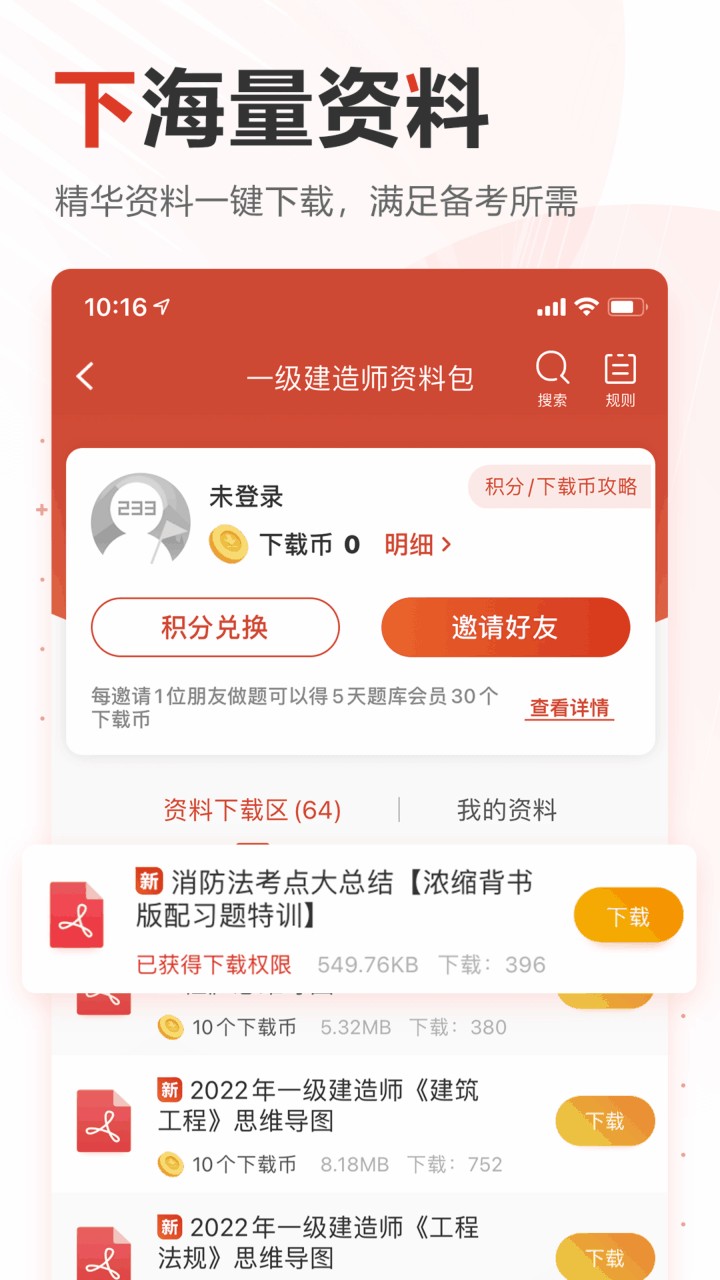Open PDF icon for 工程法规 思维导图
Image resolution: width=720 pixels, height=1280 pixels.
(x=103, y=1255)
